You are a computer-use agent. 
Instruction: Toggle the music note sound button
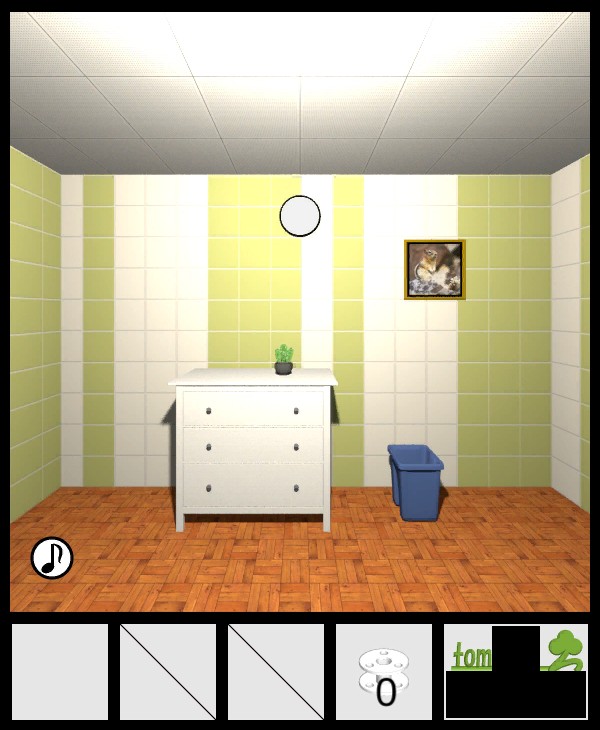pyautogui.click(x=52, y=558)
